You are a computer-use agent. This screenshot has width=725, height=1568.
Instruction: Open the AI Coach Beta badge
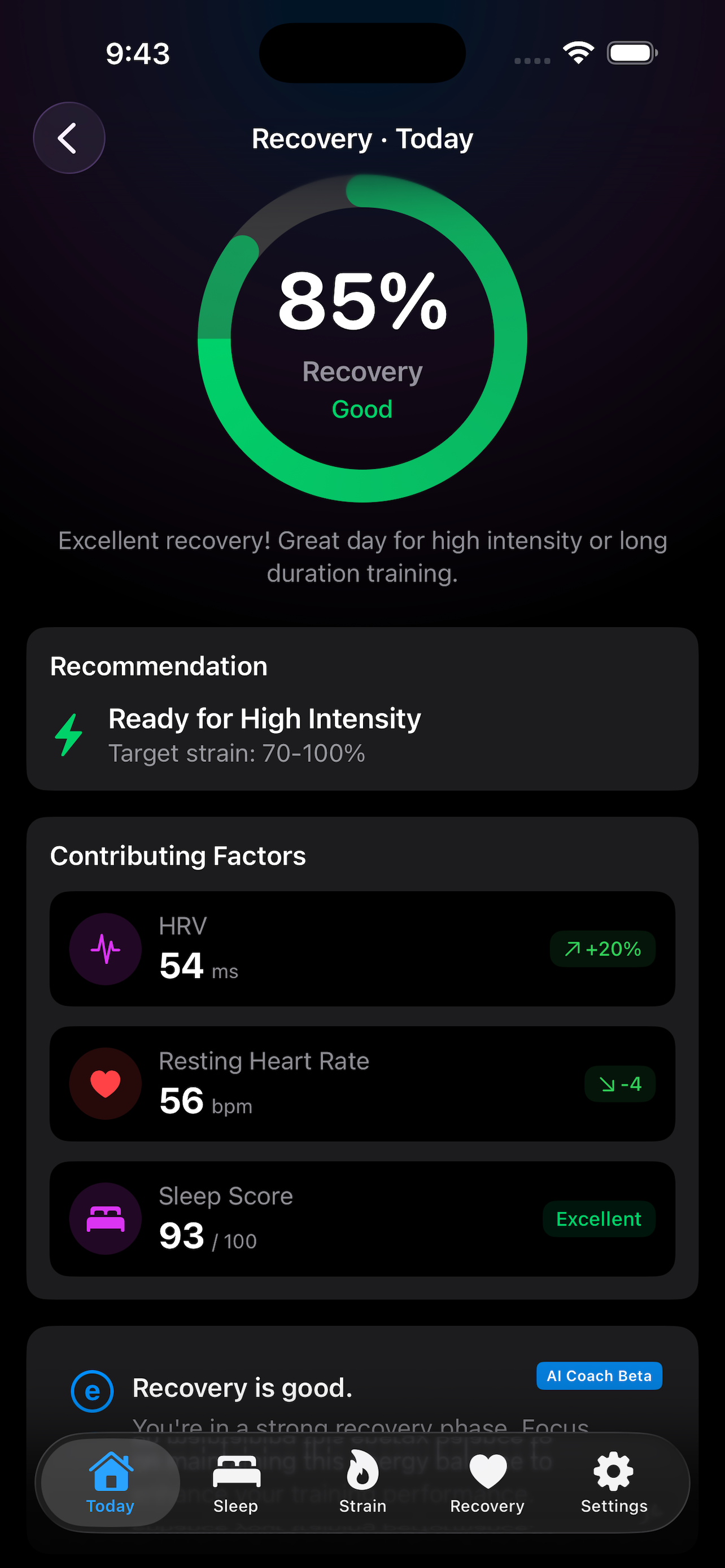(x=599, y=1375)
